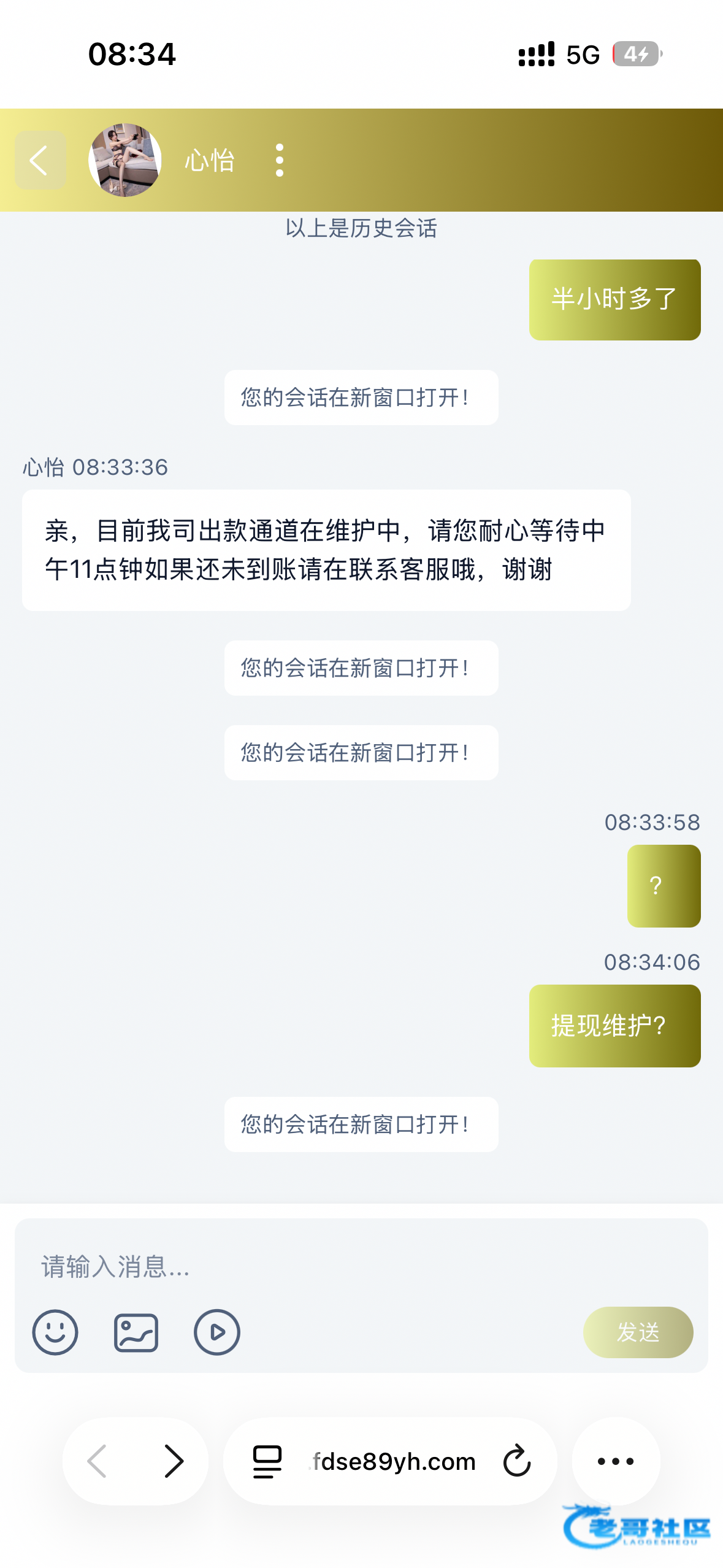The image size is (723, 1568).
Task: Open the page settings icon in address bar
Action: (x=267, y=1461)
